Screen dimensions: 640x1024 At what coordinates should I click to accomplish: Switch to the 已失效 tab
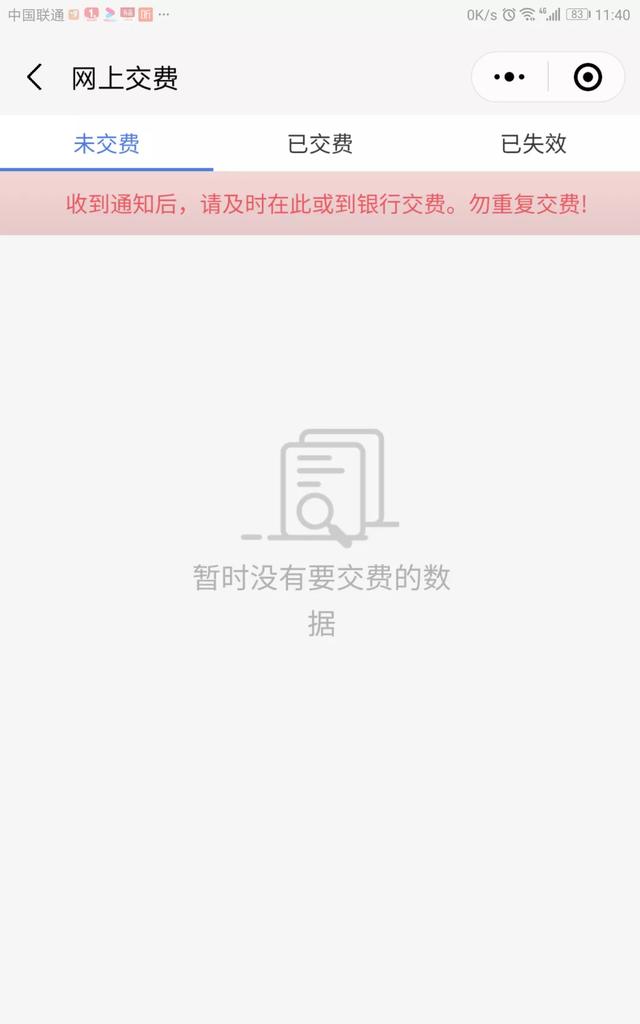click(534, 144)
